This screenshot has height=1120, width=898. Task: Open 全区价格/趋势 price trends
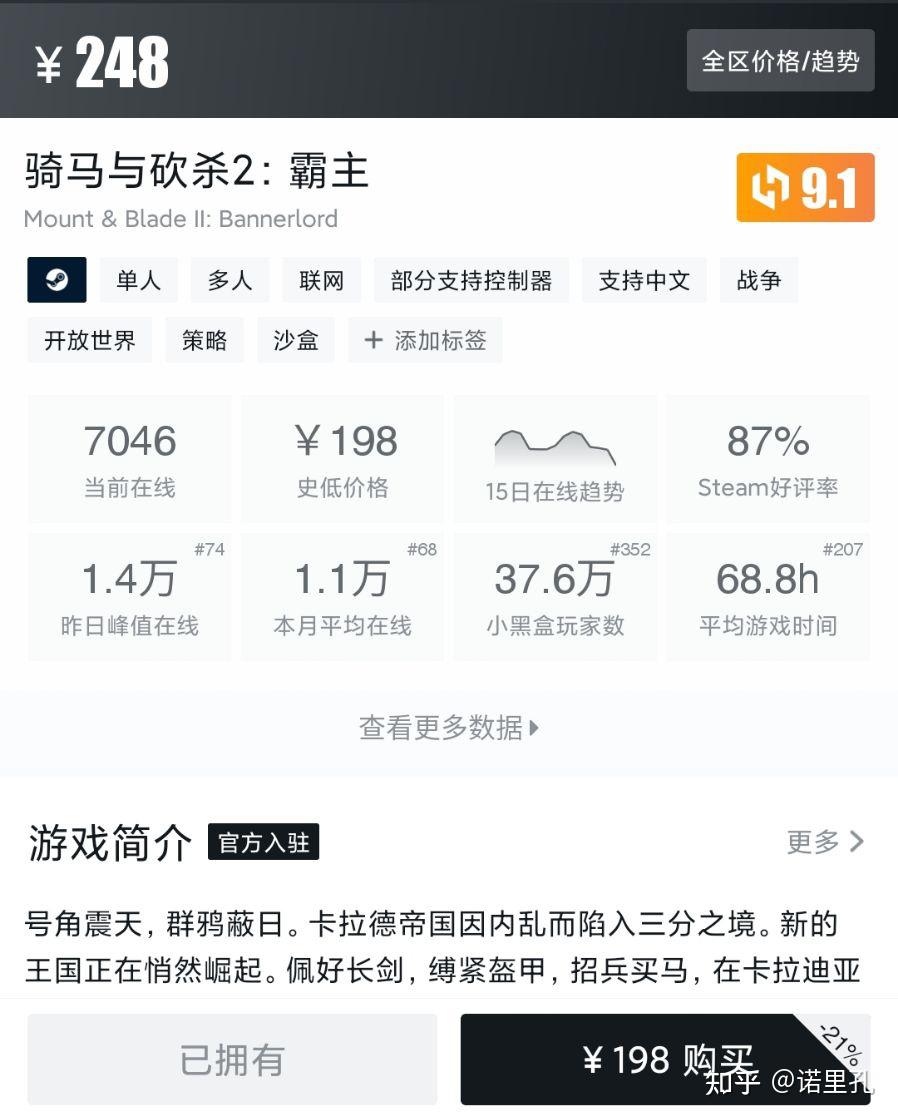click(780, 61)
